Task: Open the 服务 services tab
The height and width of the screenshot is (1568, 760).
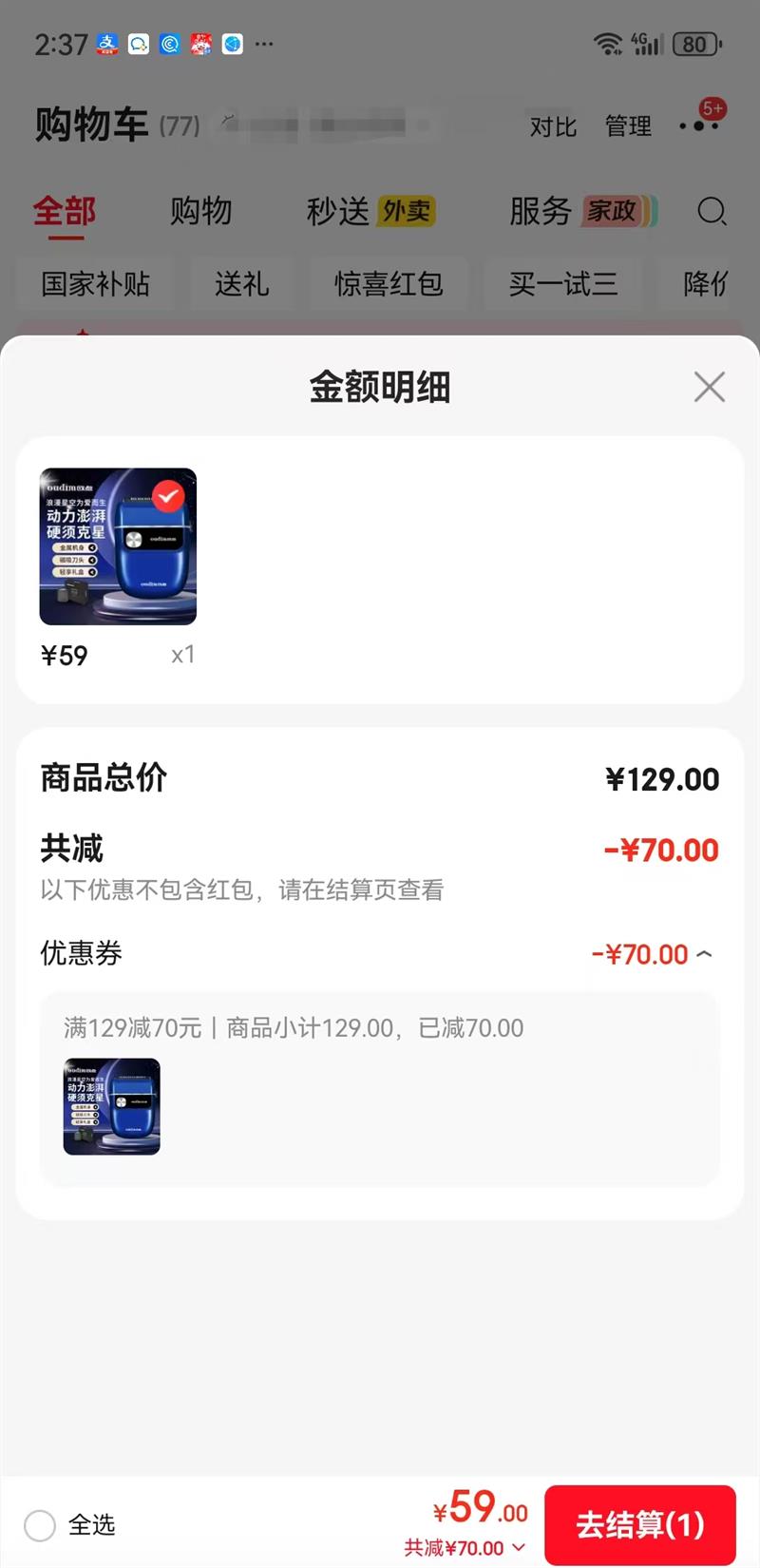Action: 540,213
